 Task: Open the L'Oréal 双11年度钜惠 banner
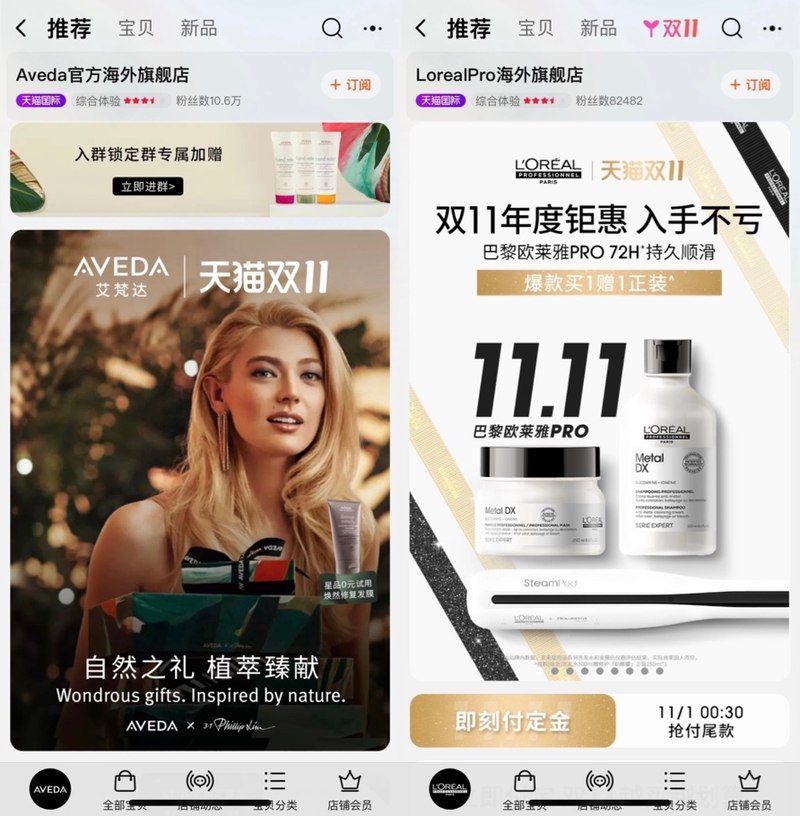pyautogui.click(x=599, y=400)
